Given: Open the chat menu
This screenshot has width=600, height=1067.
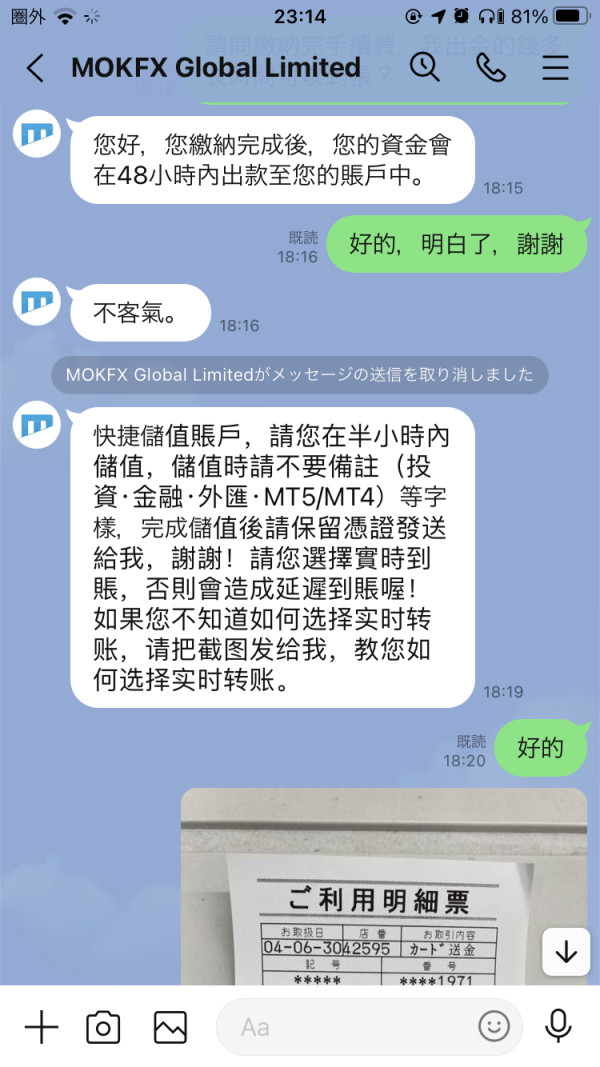Looking at the screenshot, I should (x=555, y=67).
